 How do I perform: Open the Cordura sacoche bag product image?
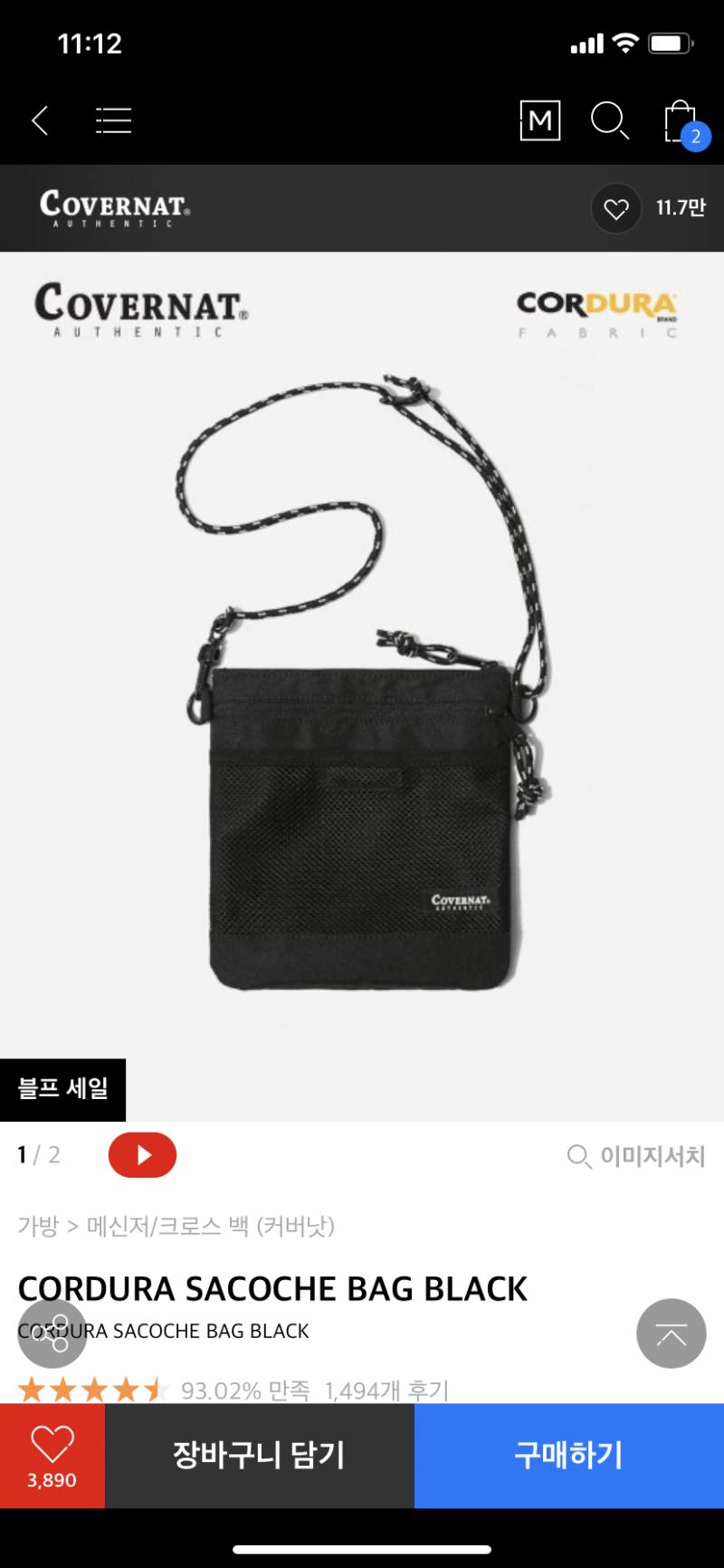(x=362, y=688)
